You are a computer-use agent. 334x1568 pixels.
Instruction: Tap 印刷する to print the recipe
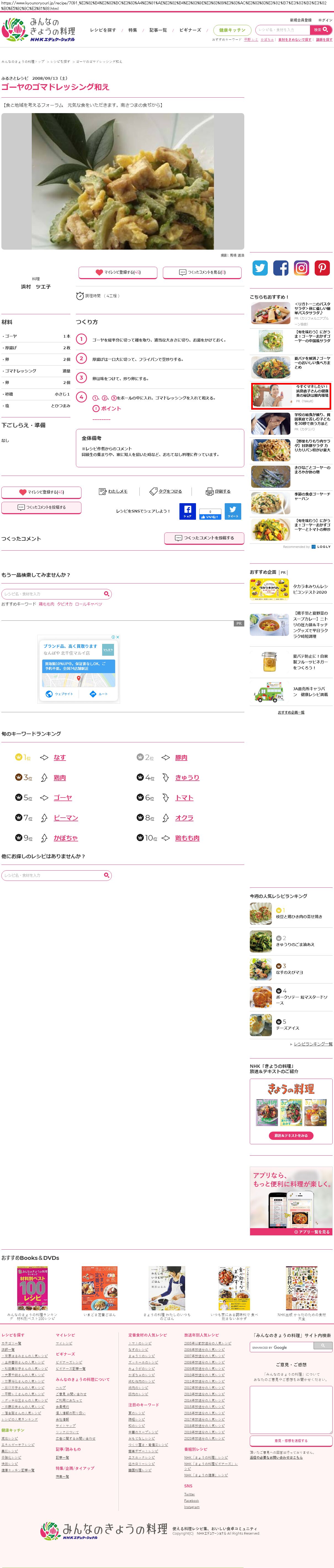[219, 491]
